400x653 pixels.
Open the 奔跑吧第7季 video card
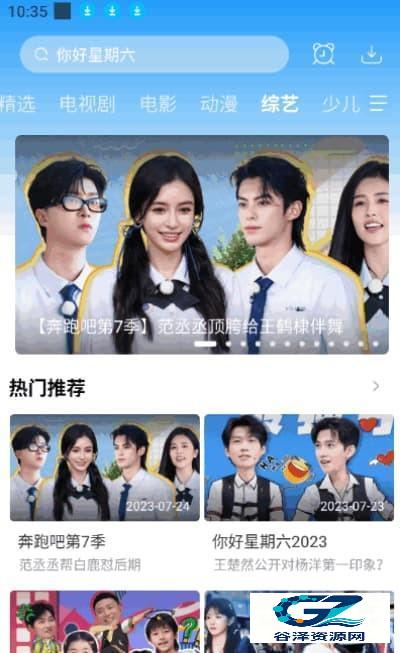coord(105,494)
